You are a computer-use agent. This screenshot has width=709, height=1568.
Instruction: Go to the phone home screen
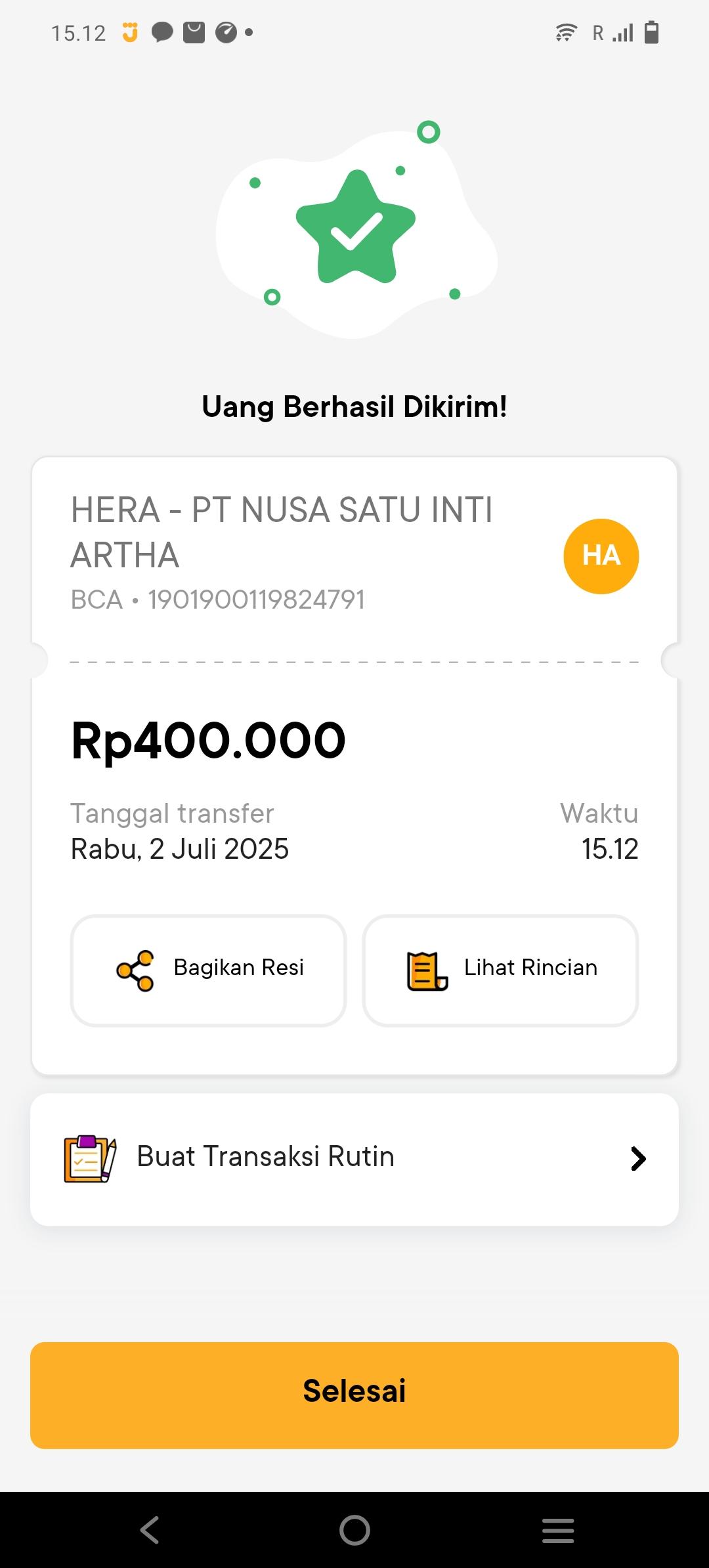tap(354, 1529)
